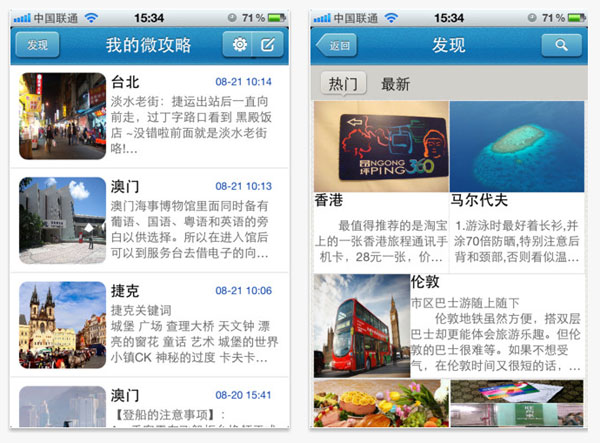Open the 捷克 guide entry
The height and width of the screenshot is (443, 600).
point(150,326)
